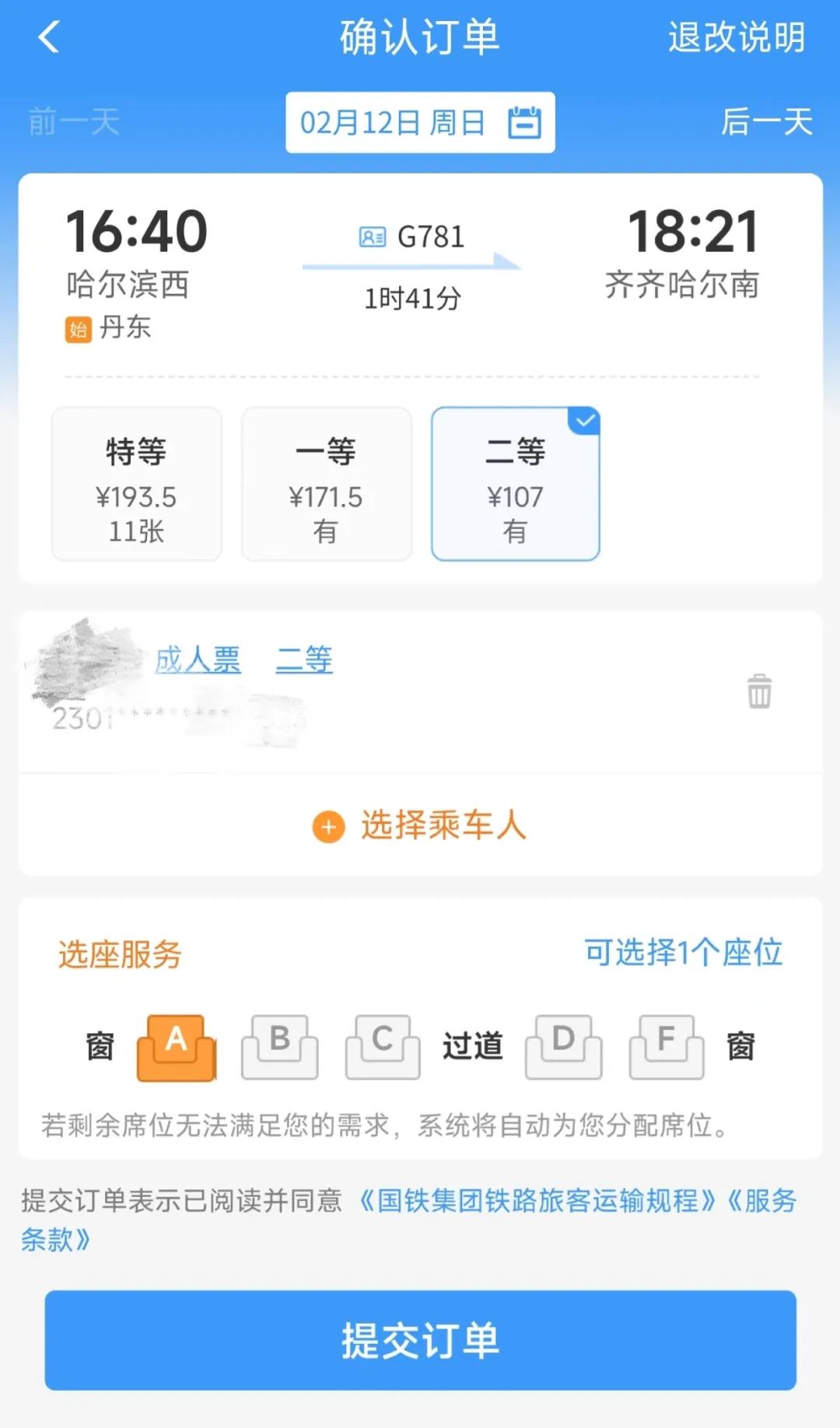Pick seat C
This screenshot has height=1428, width=840.
coord(383,1047)
